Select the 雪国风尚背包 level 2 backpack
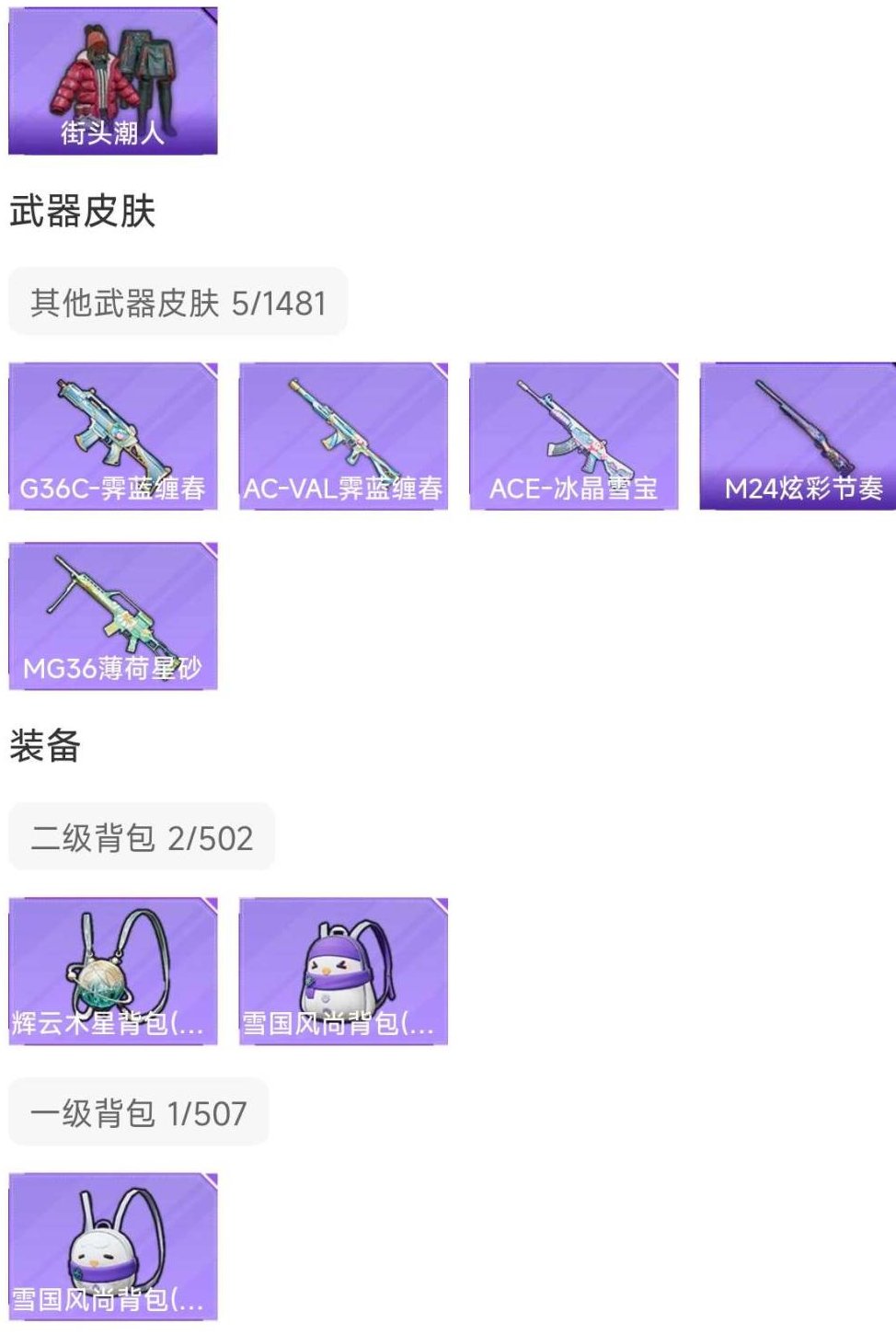Viewport: 896px width, 1335px height. pos(342,971)
